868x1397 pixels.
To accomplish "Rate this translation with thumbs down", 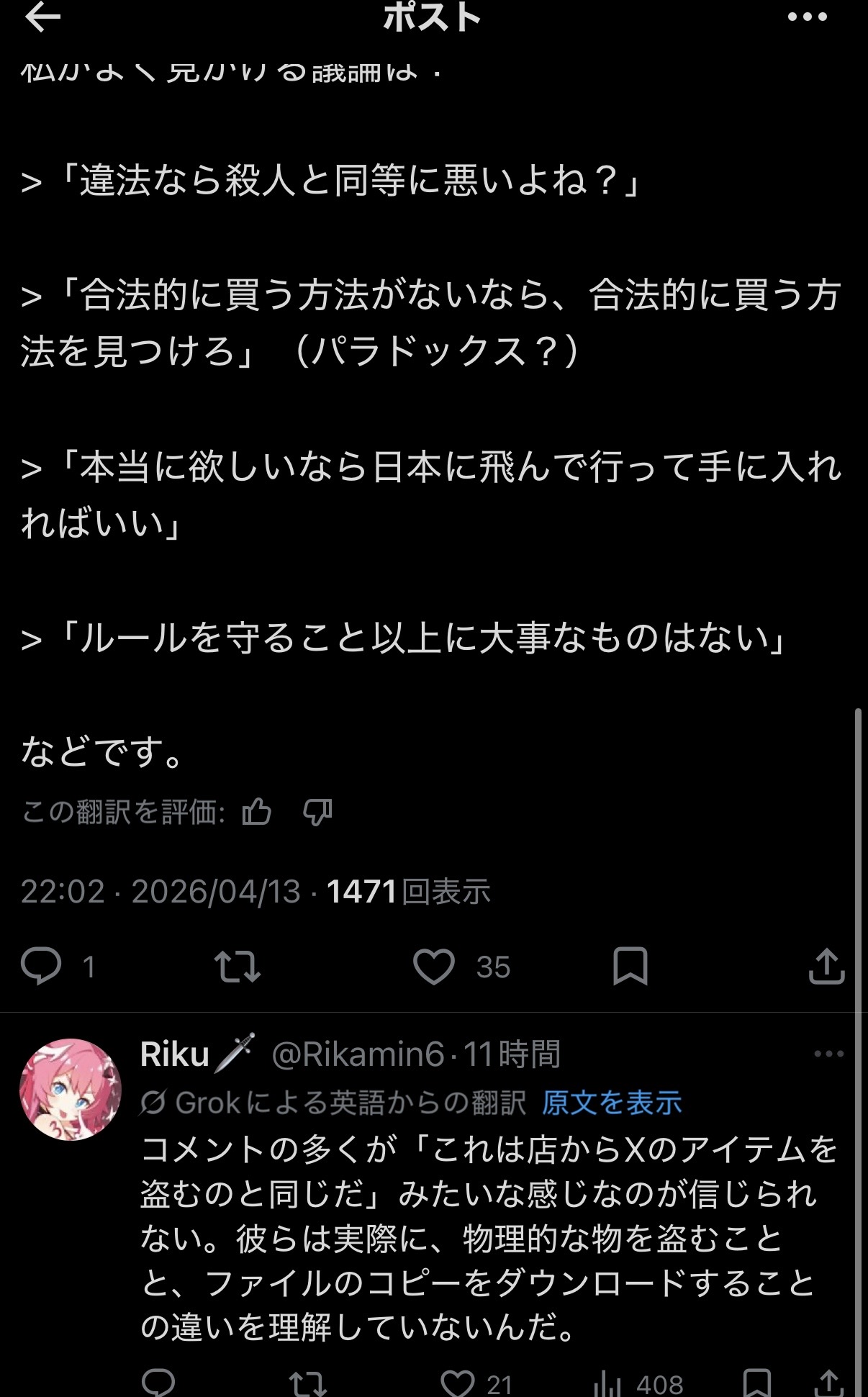I will [x=317, y=812].
